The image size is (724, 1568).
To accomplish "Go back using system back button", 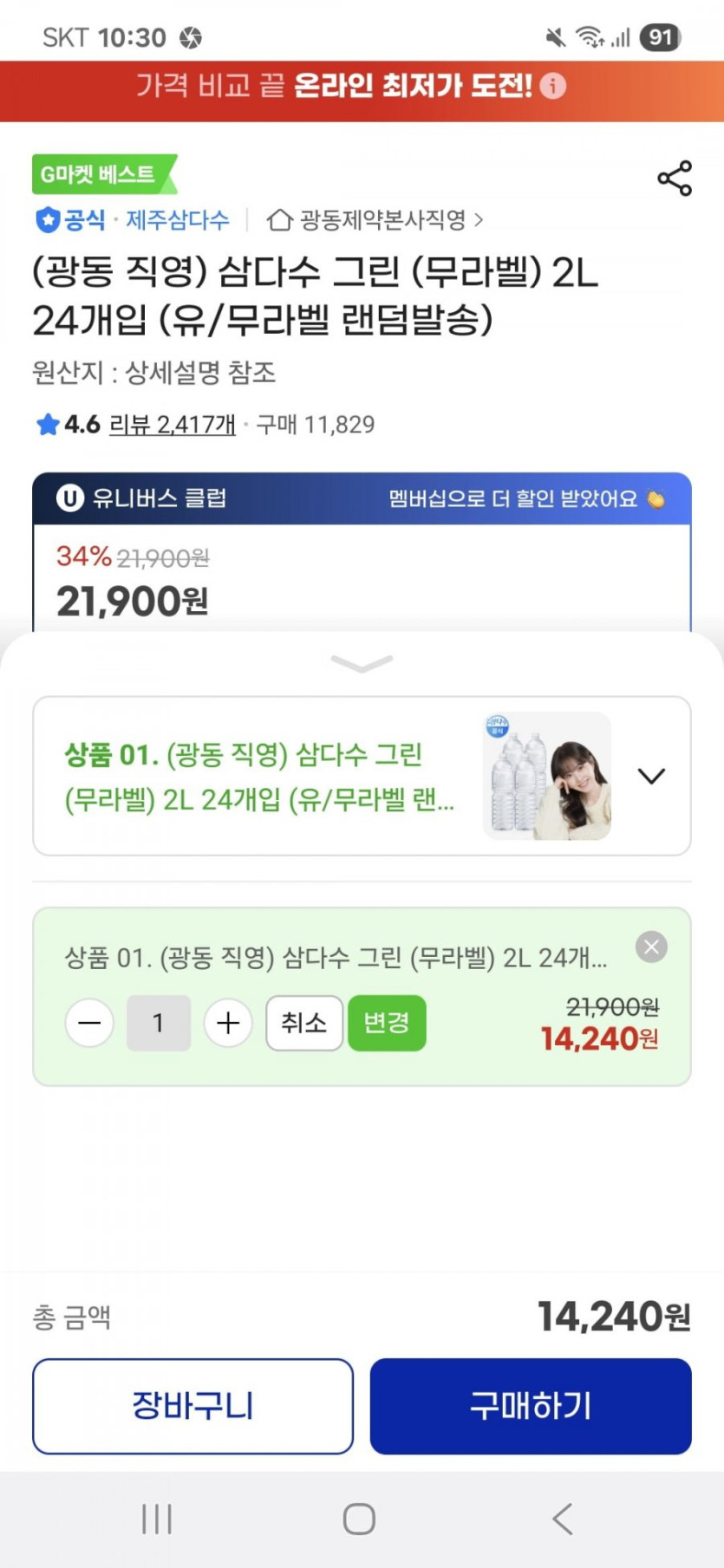I will tap(563, 1519).
